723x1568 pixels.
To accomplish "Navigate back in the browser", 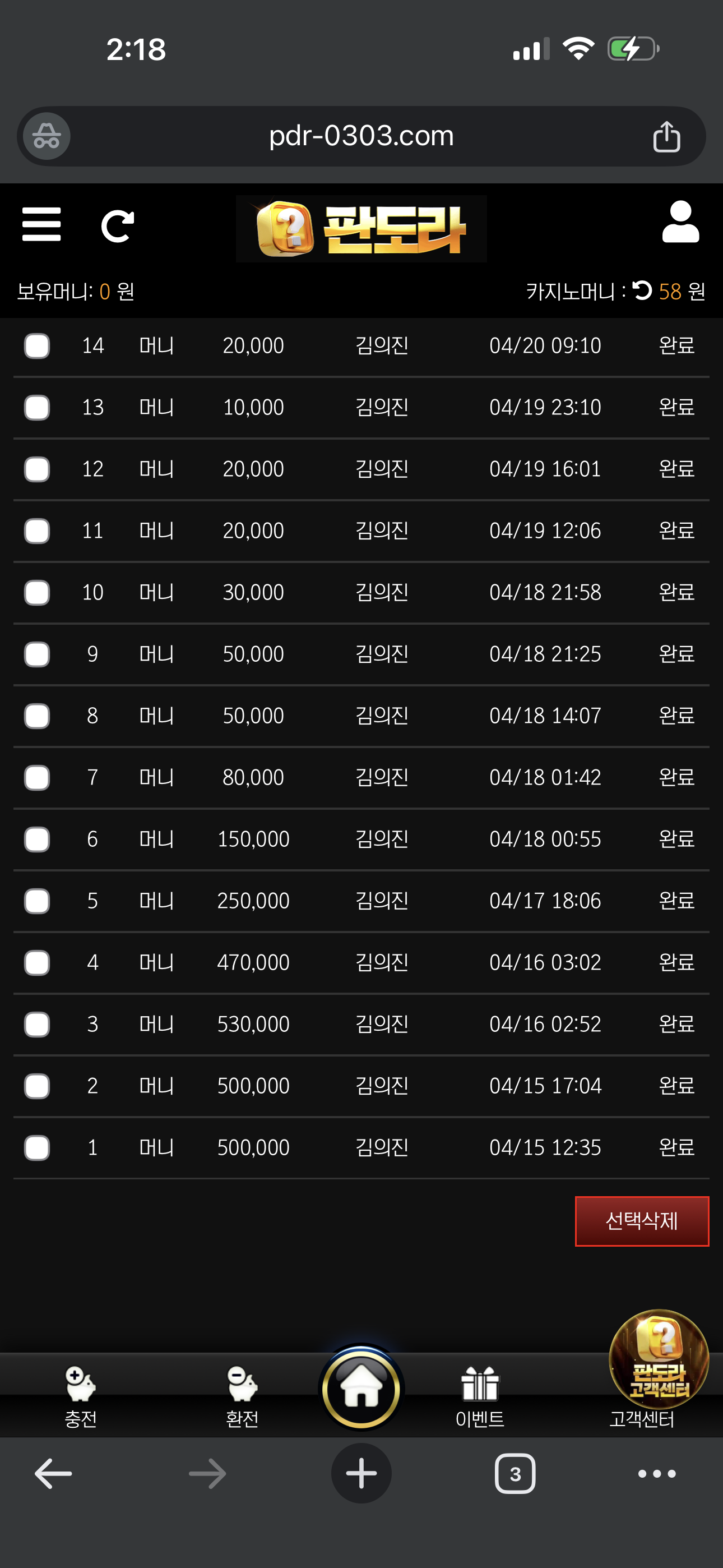I will (x=54, y=1474).
